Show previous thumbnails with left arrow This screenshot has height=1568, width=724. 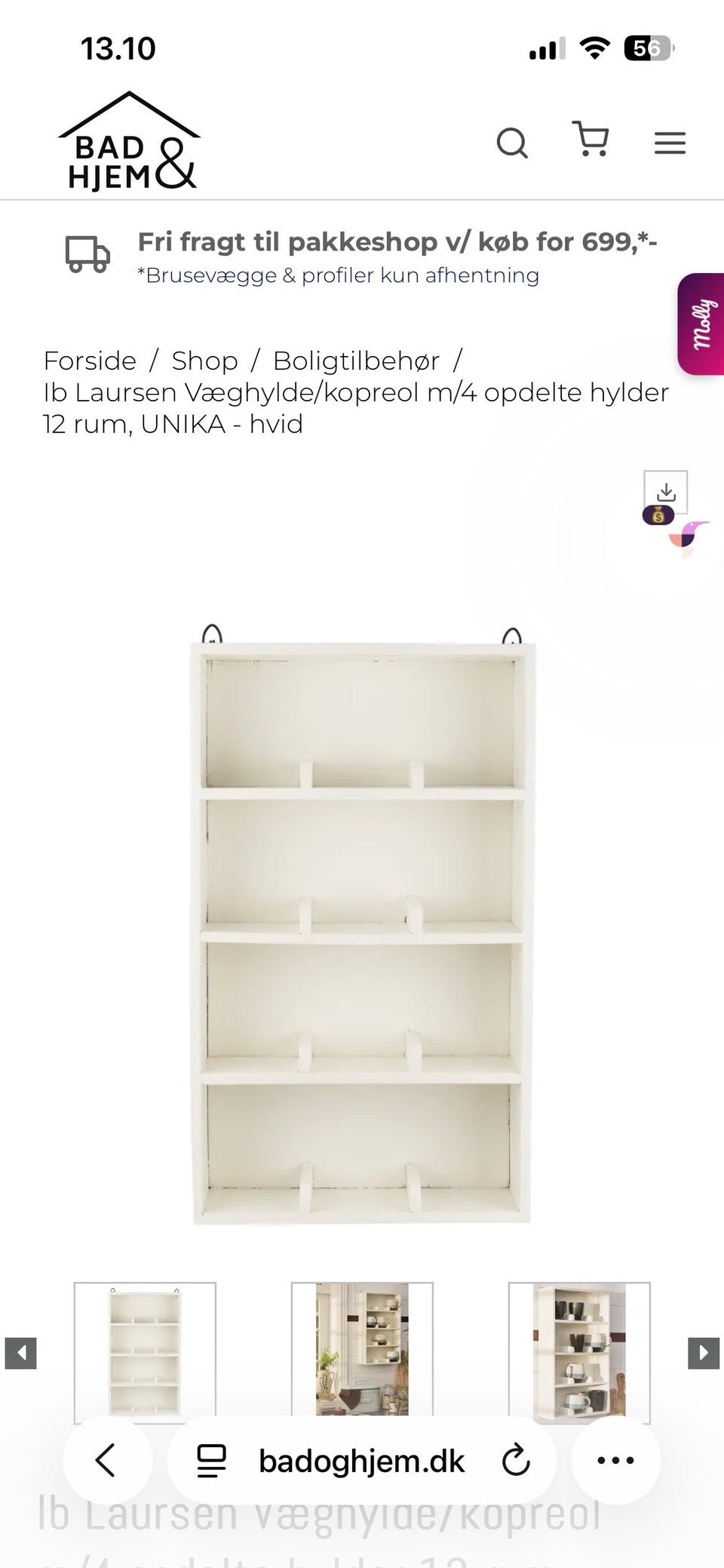tap(20, 1353)
